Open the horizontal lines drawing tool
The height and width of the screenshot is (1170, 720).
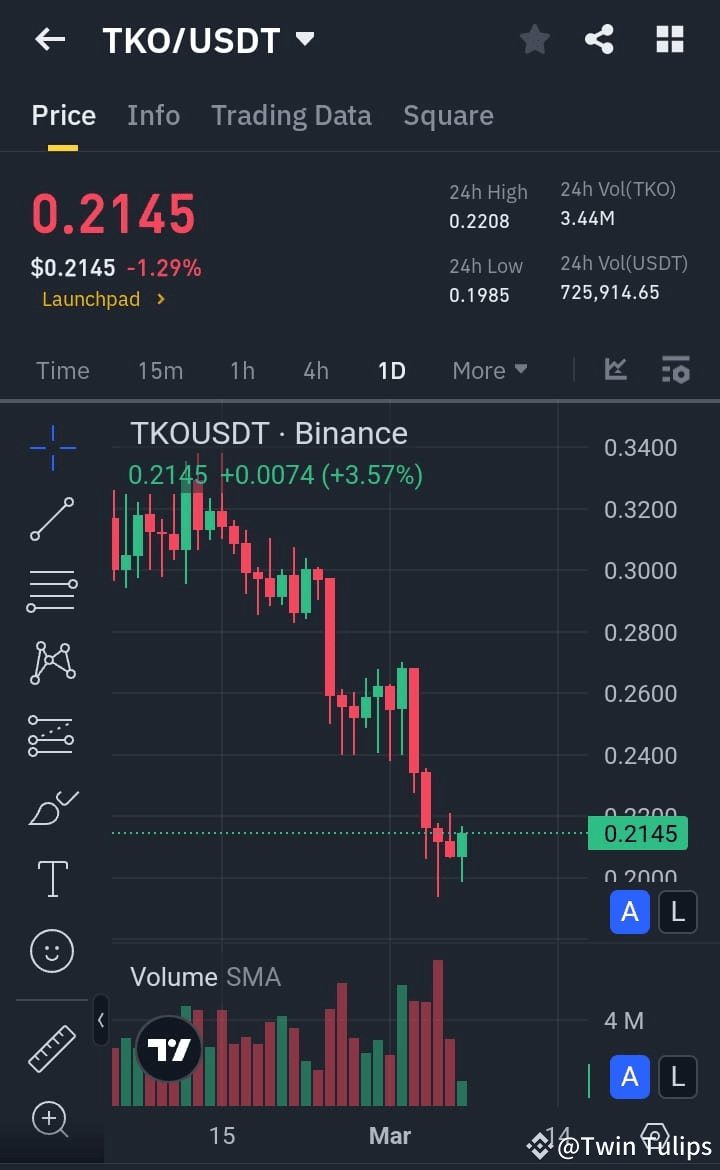(50, 590)
